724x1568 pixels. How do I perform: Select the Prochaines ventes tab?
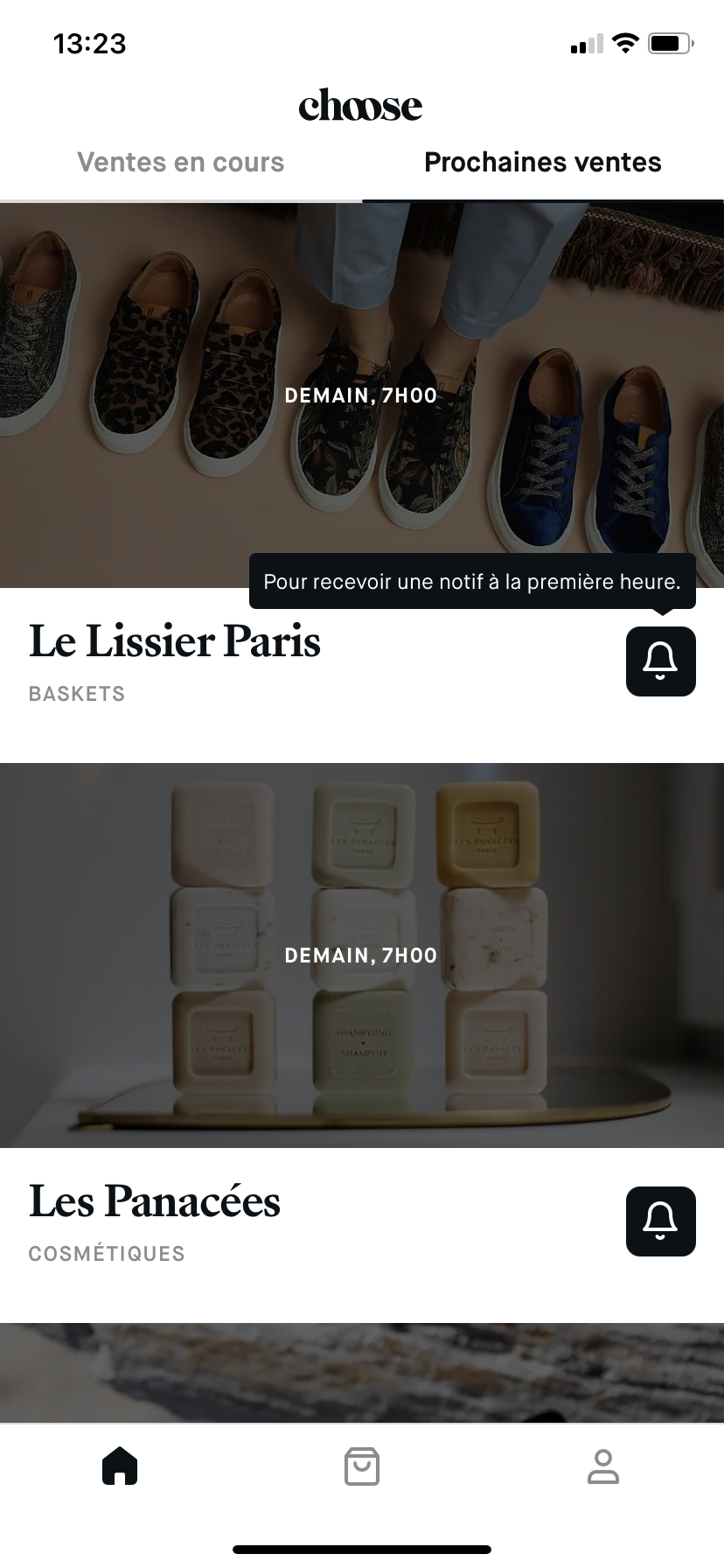tap(542, 163)
